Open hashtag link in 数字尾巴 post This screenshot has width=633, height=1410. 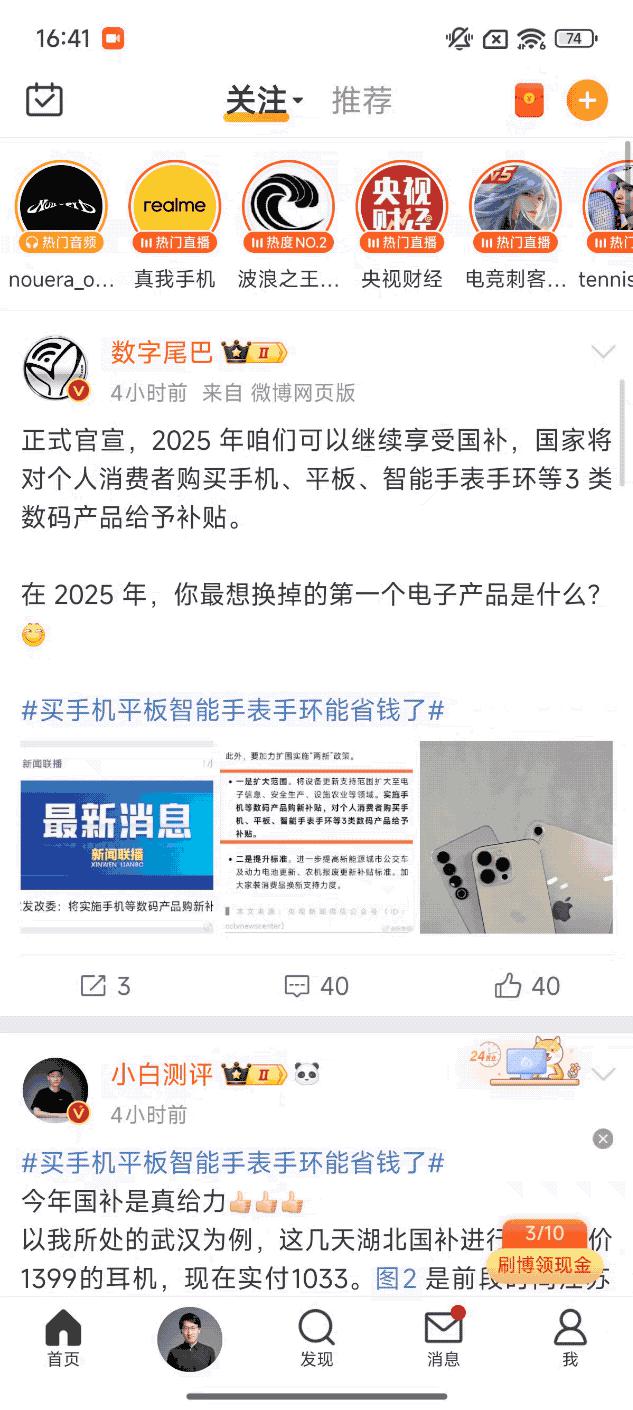pos(233,711)
